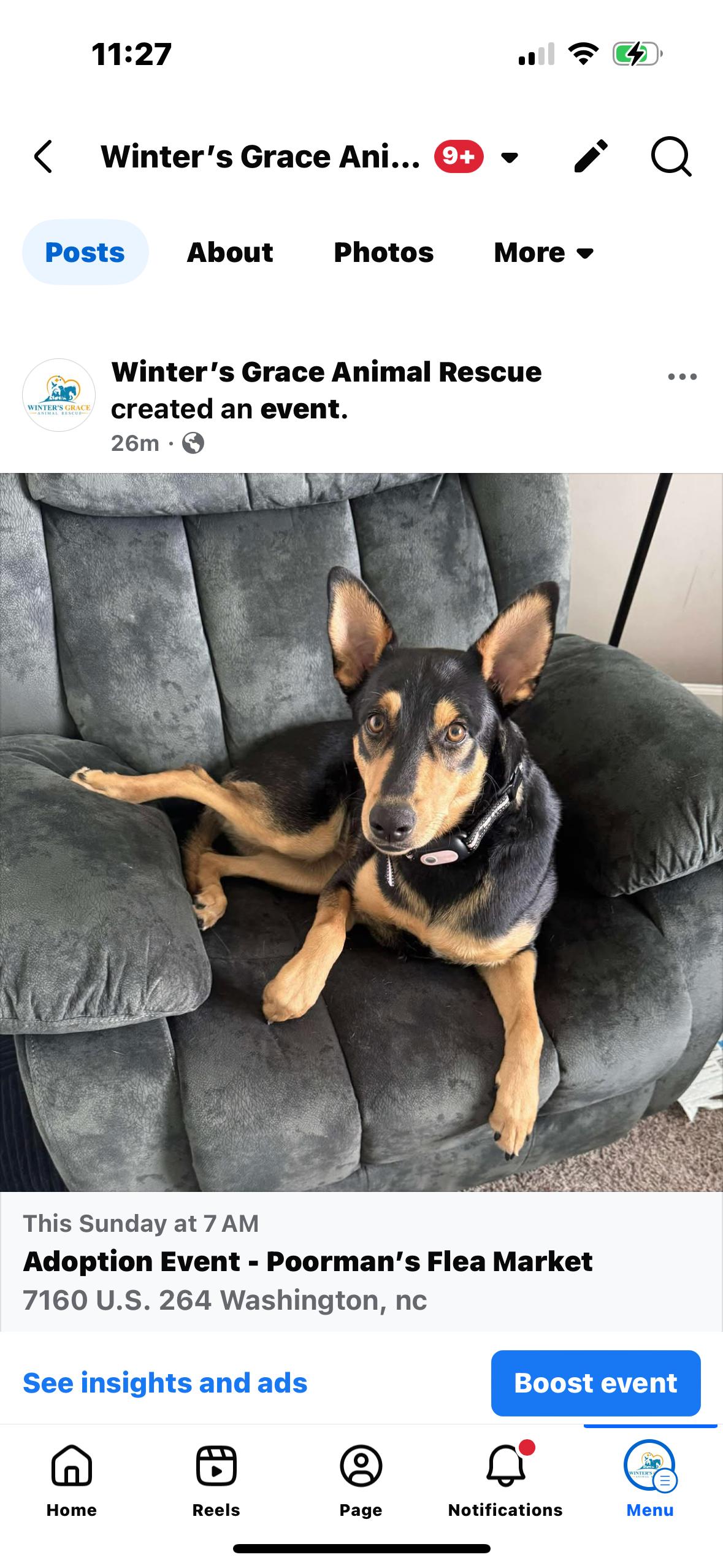Switch to the Photos tab
Screen dimensions: 723x1568
pos(383,252)
